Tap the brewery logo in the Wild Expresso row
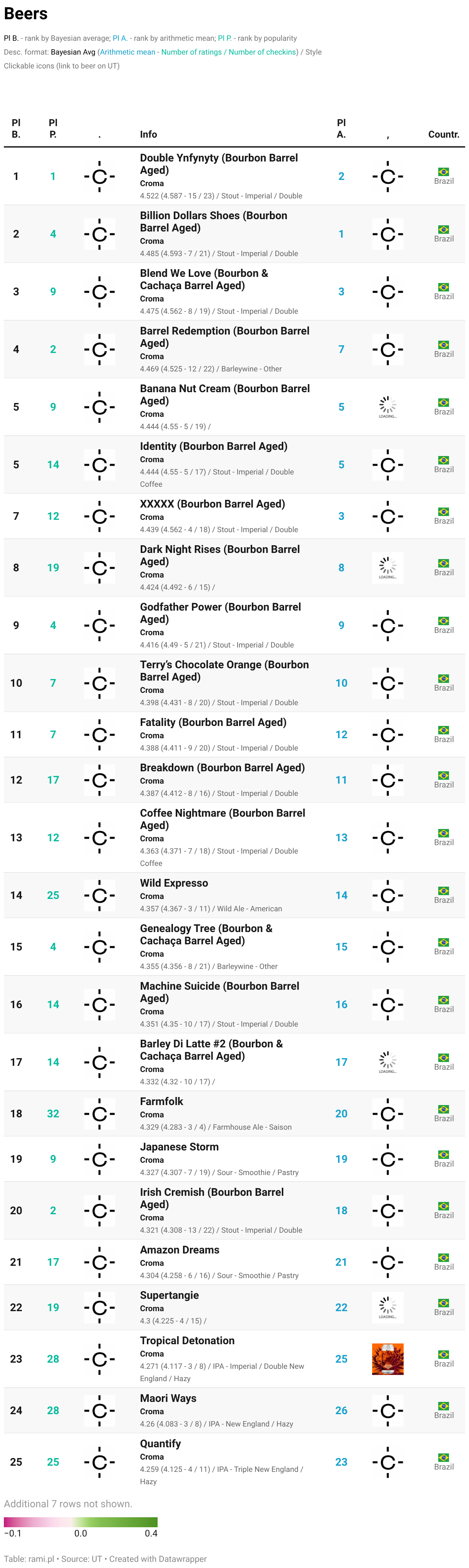The image size is (469, 1568). [x=99, y=896]
